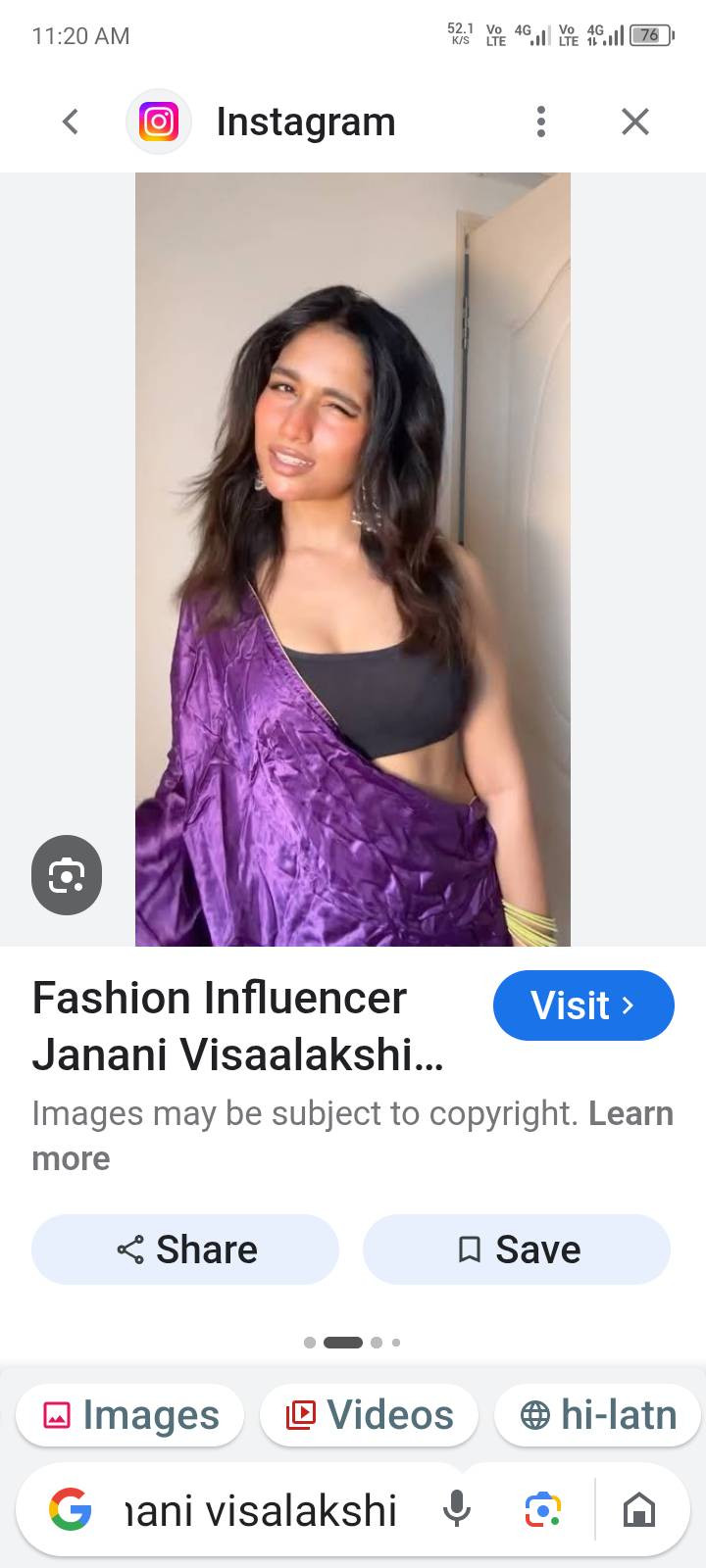This screenshot has height=1568, width=706.
Task: Close the image viewer with X
Action: pyautogui.click(x=635, y=122)
